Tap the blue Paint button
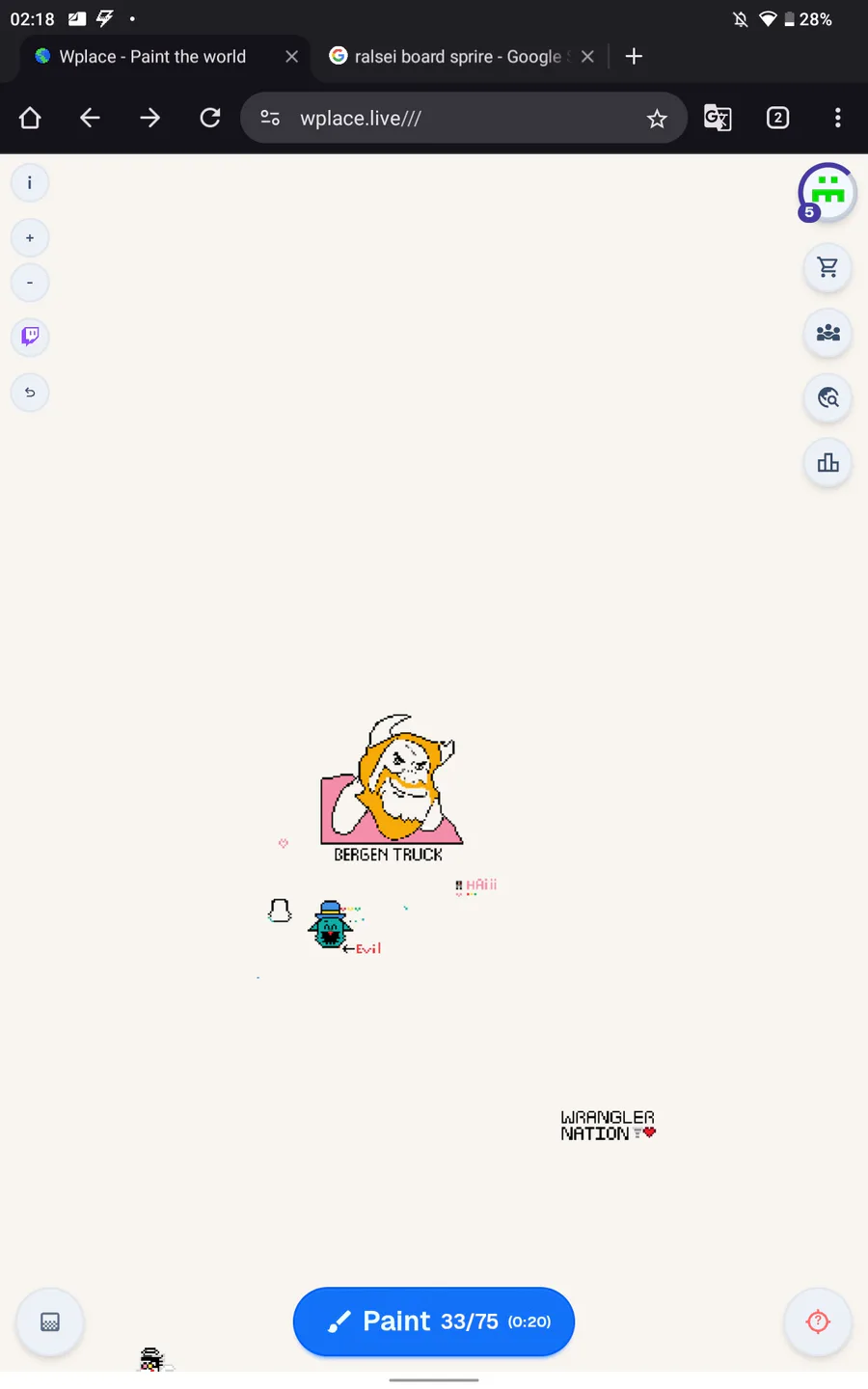The height and width of the screenshot is (1389, 868). coord(434,1321)
